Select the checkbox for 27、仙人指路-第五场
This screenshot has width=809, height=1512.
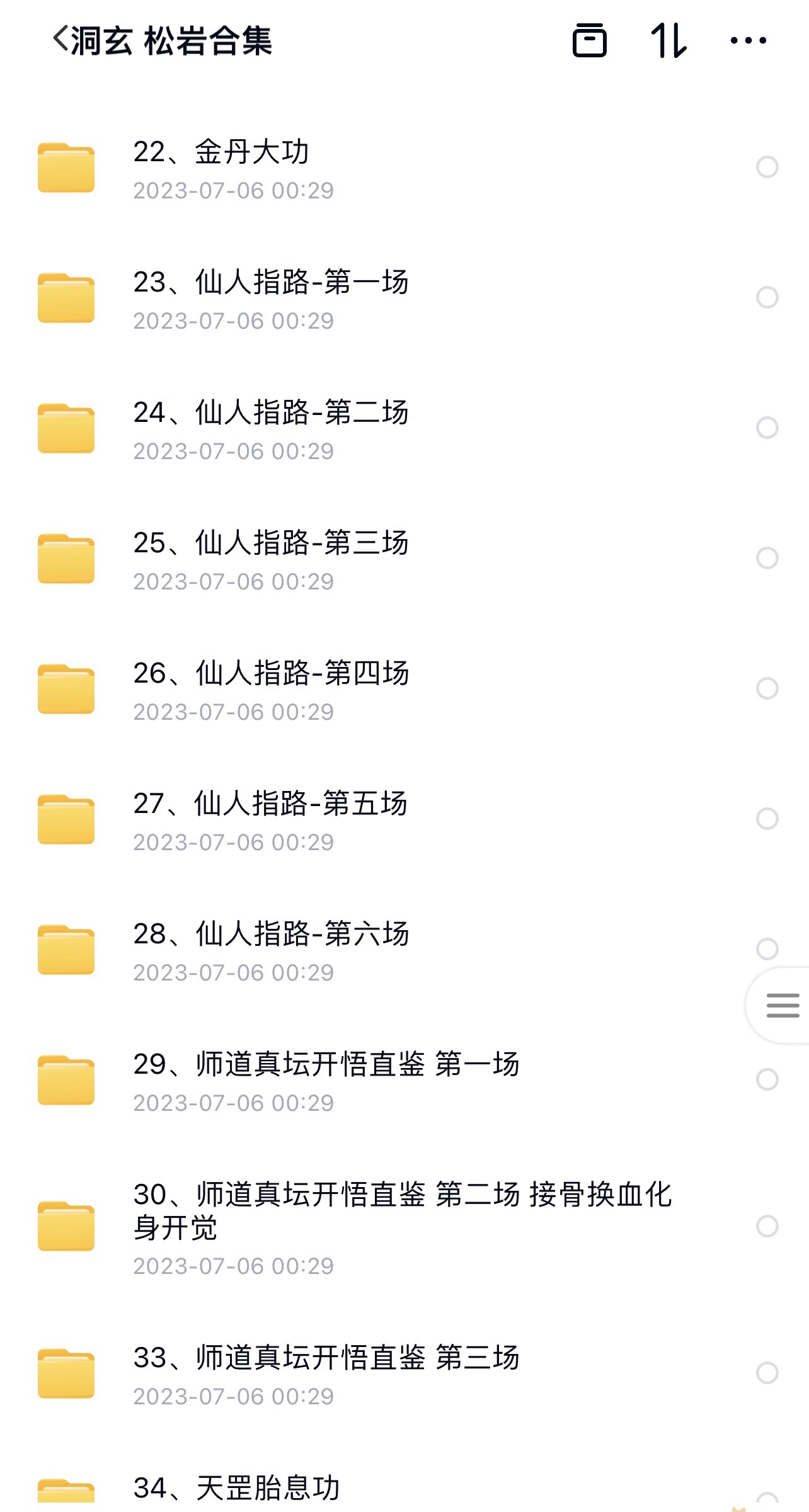[x=767, y=819]
